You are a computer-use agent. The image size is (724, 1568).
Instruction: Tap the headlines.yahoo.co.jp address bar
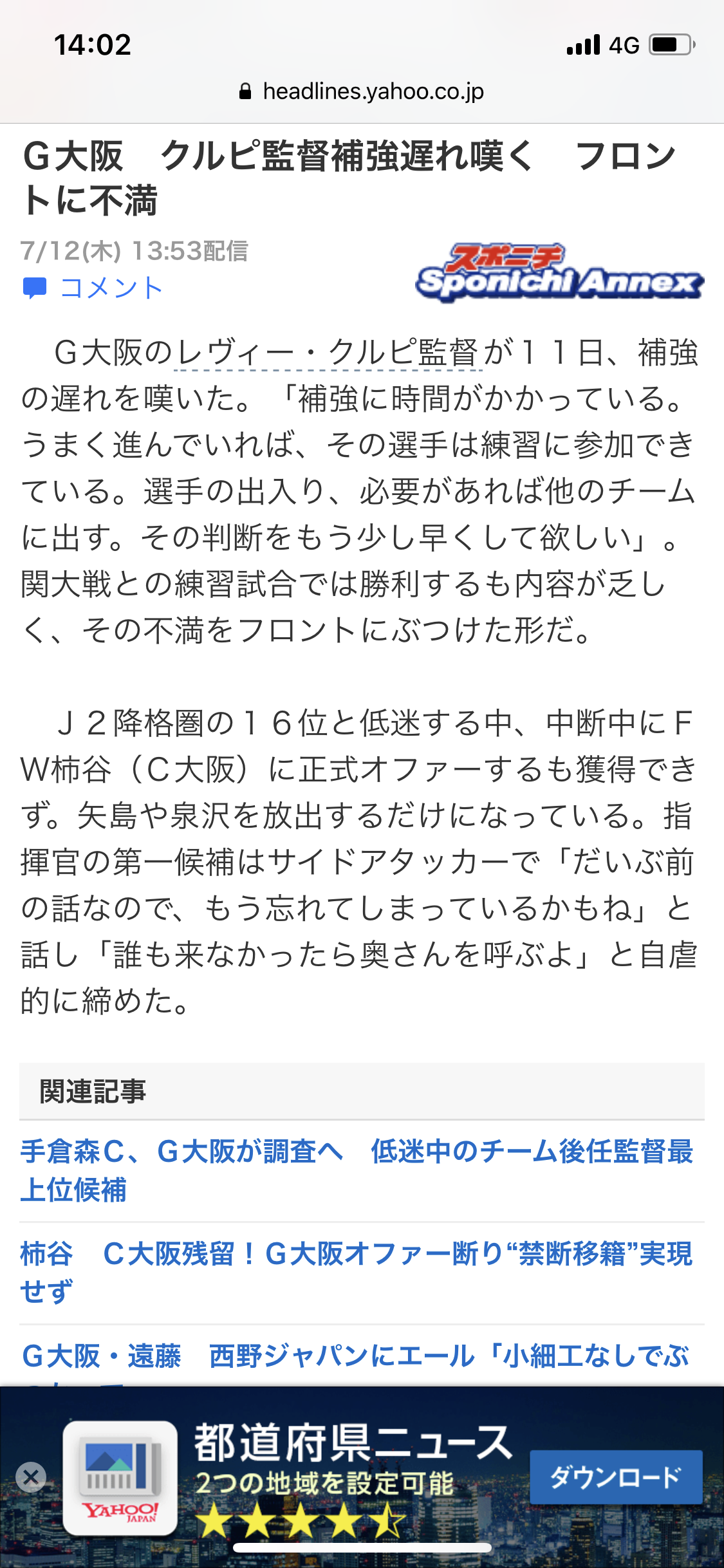362,91
